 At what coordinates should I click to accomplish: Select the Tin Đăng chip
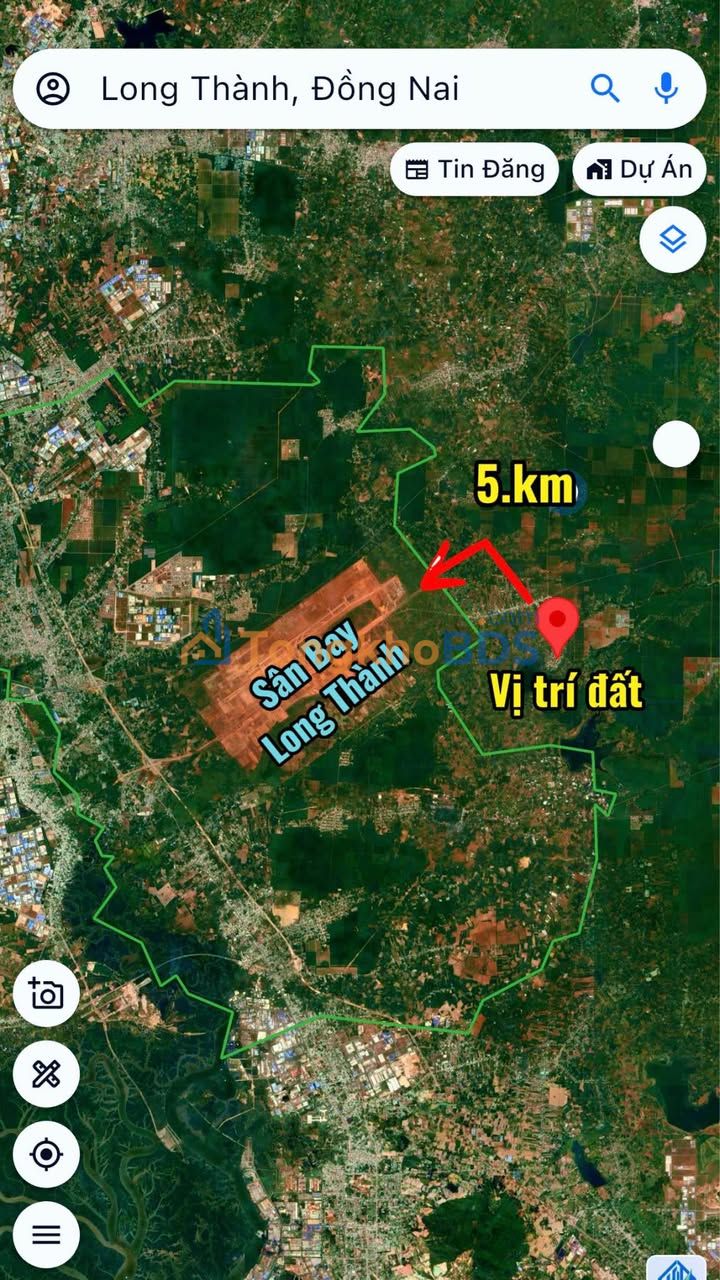(x=475, y=169)
